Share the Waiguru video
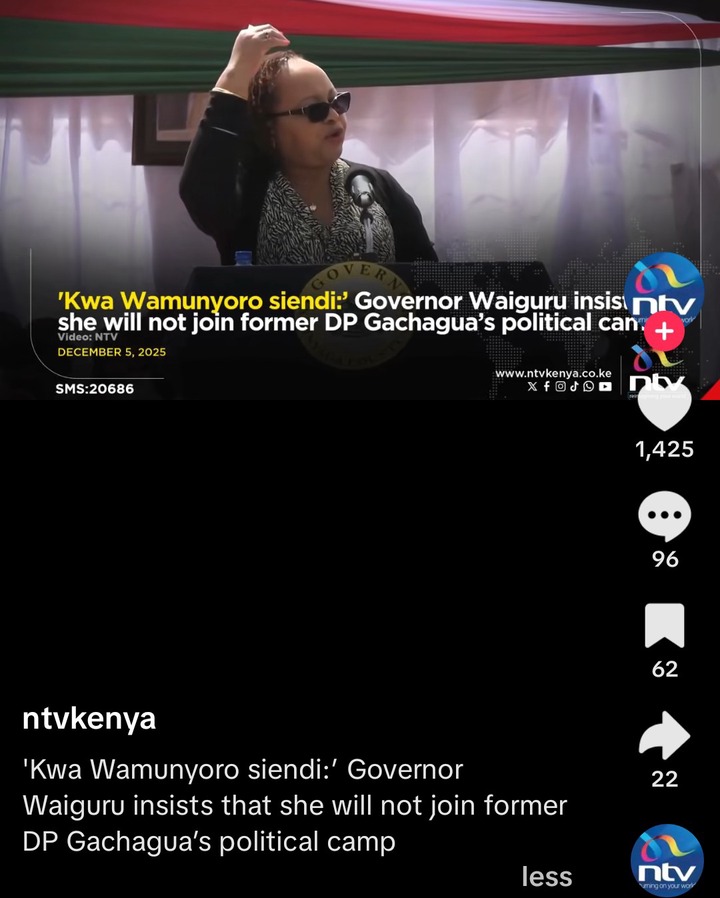 click(665, 737)
